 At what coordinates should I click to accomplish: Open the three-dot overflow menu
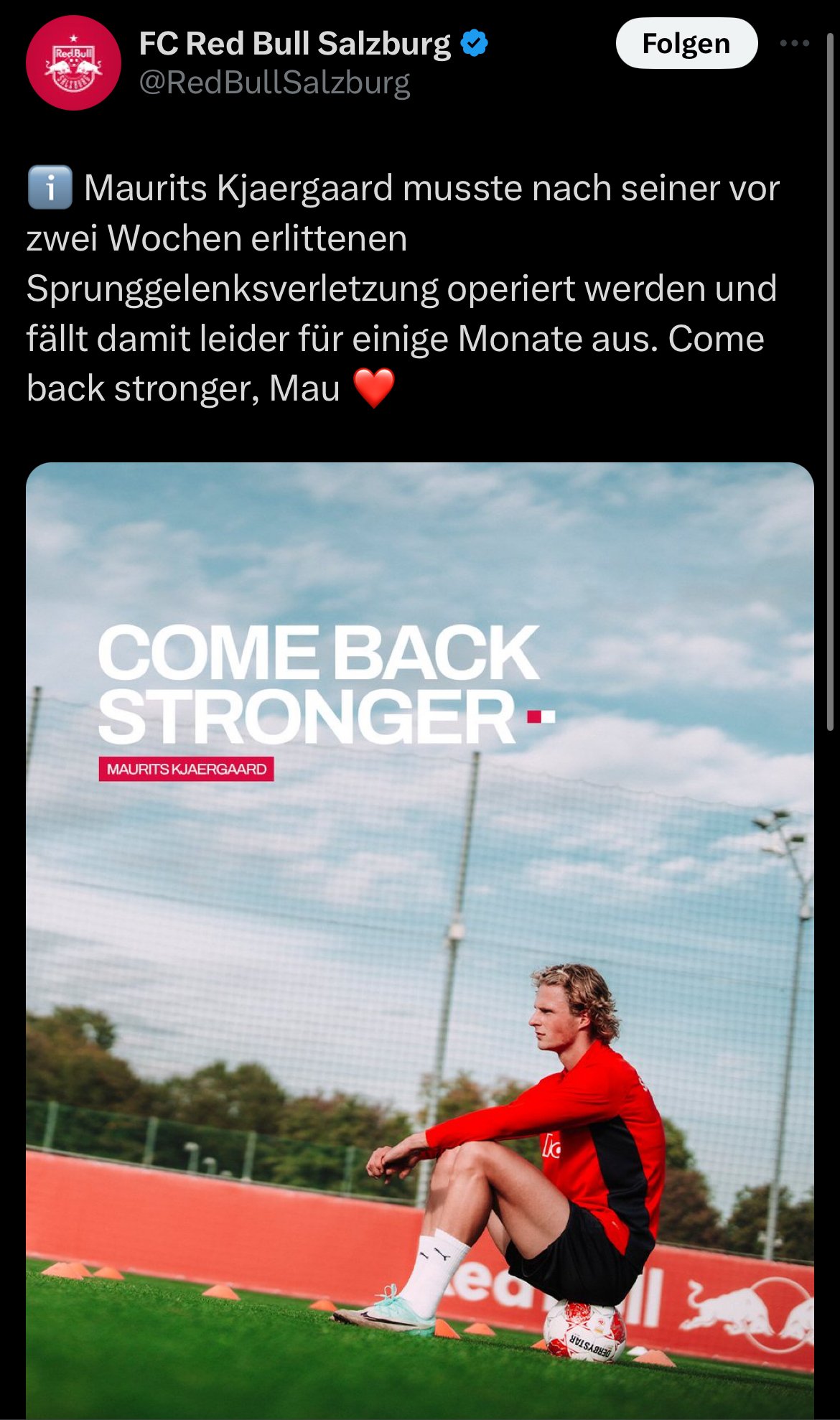tap(795, 44)
